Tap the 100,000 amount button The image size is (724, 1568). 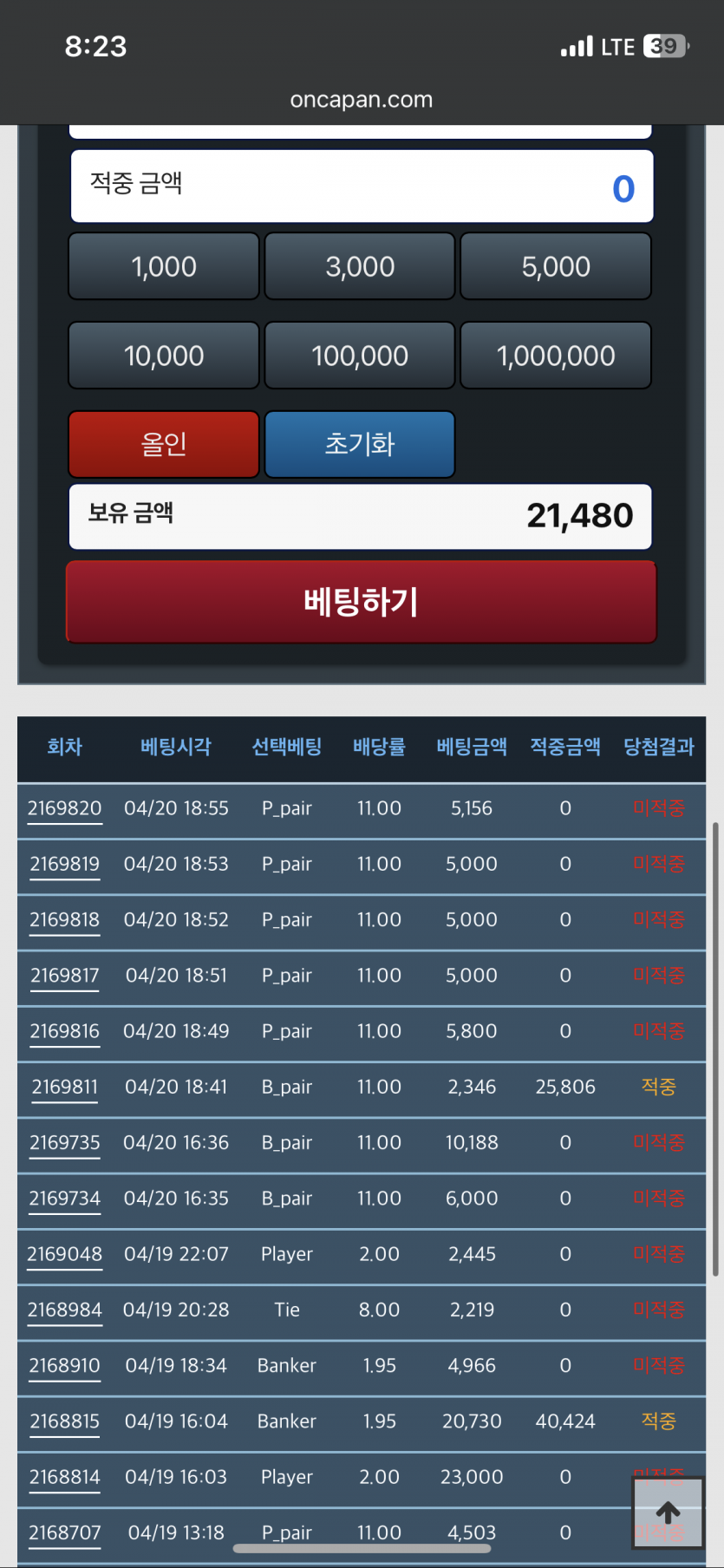pyautogui.click(x=360, y=356)
